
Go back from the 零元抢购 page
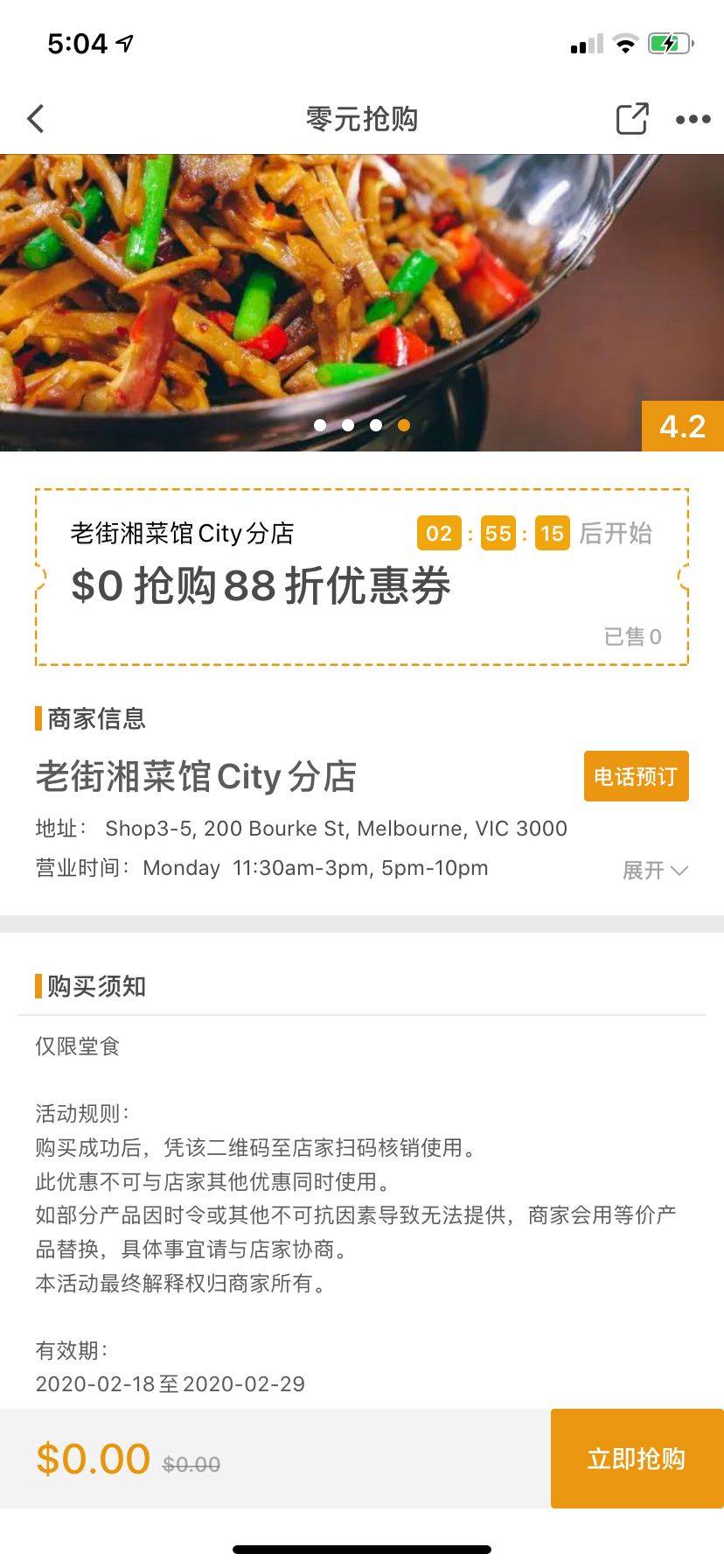(36, 119)
